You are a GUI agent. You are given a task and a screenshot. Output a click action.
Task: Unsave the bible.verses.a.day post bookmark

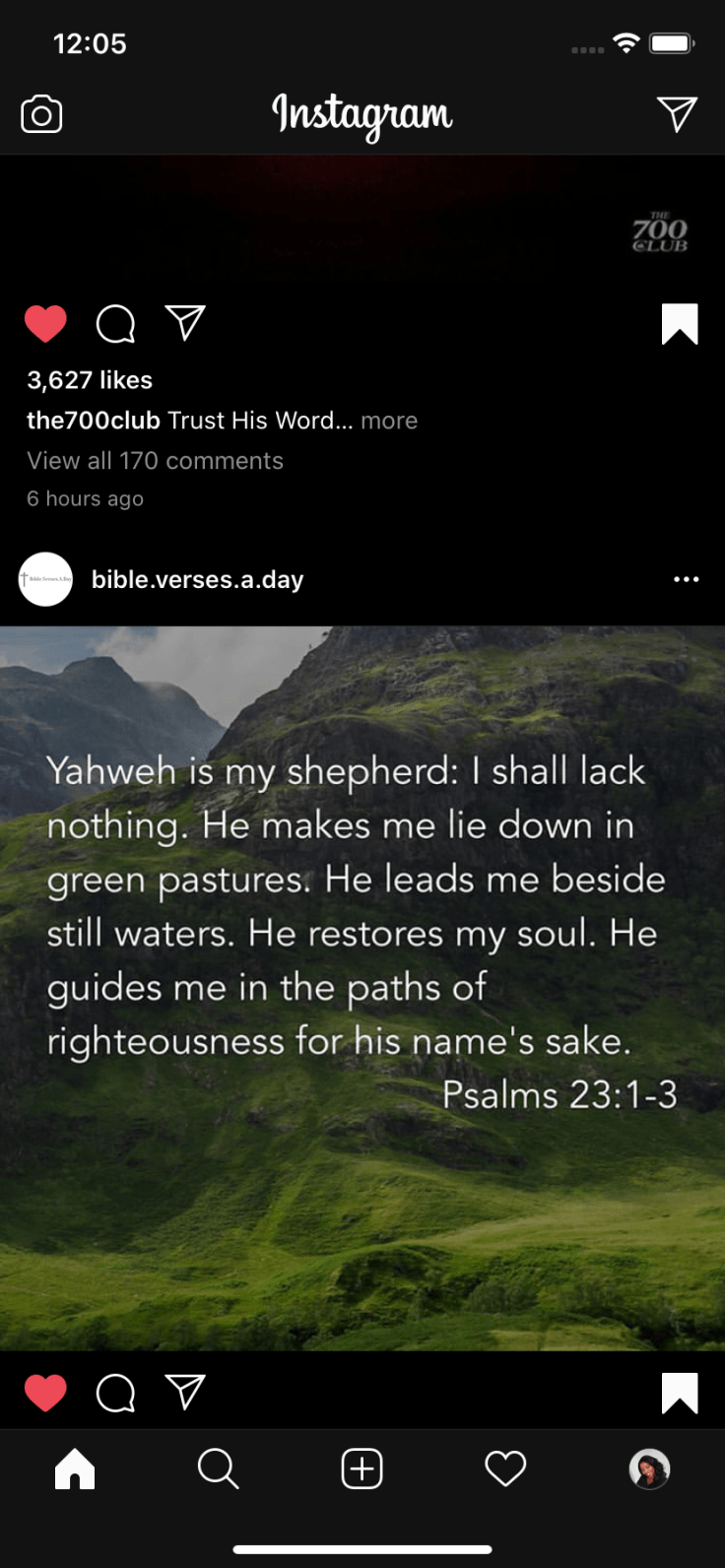tap(680, 1393)
